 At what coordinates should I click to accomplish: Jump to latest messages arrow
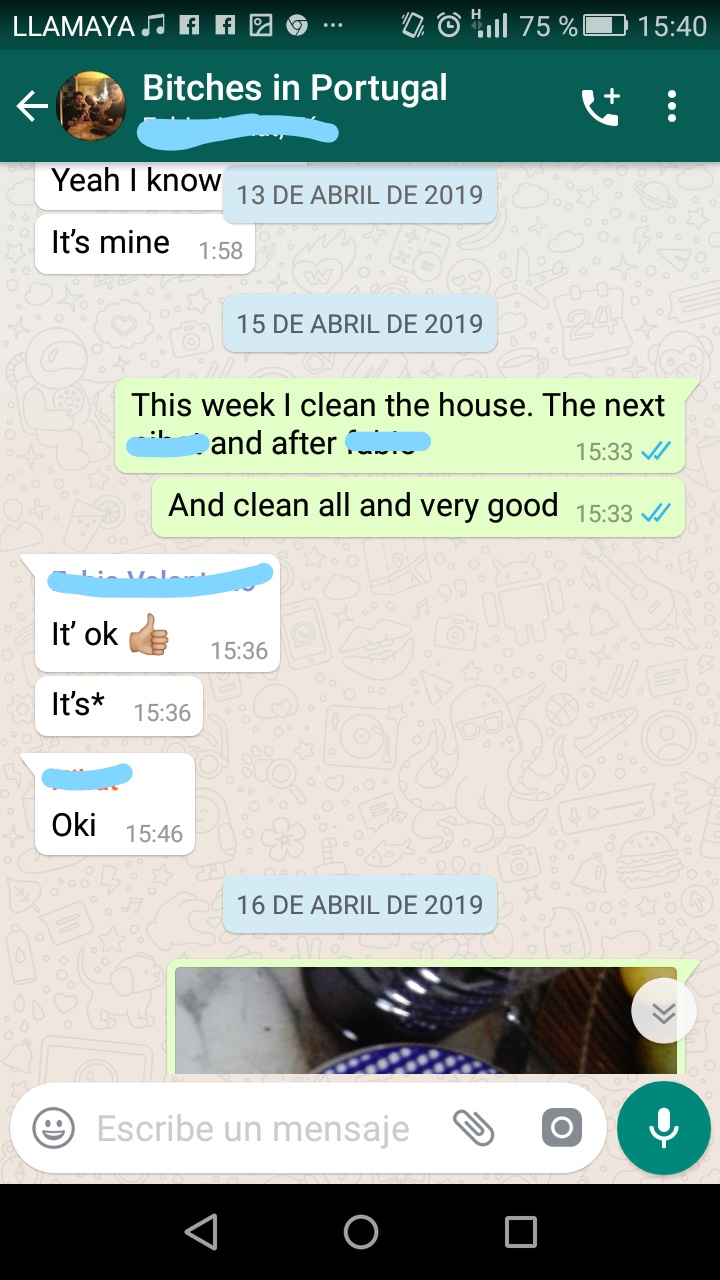coord(663,1013)
